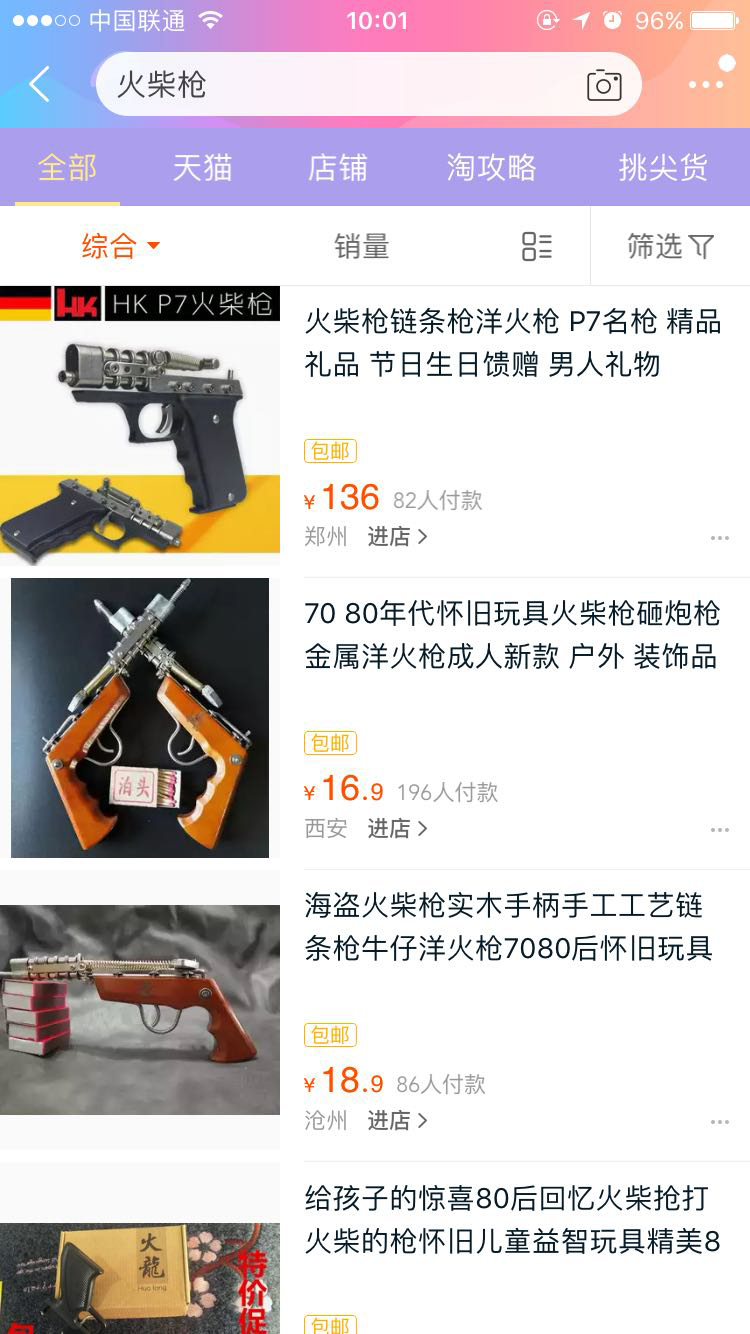Enter the 郑州 seller's shop via 进店
Image resolution: width=750 pixels, height=1334 pixels.
click(397, 537)
